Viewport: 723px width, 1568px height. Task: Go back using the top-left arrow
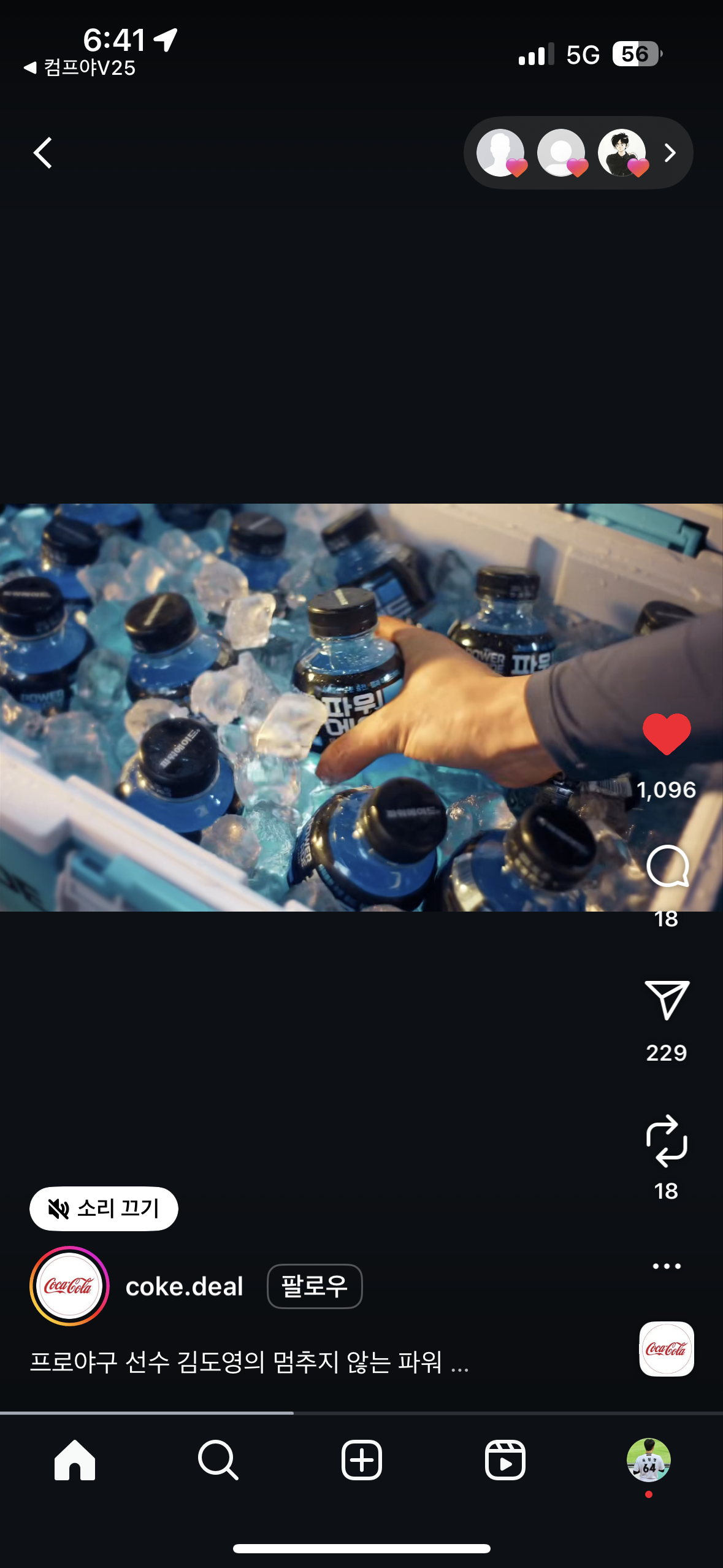tap(43, 153)
